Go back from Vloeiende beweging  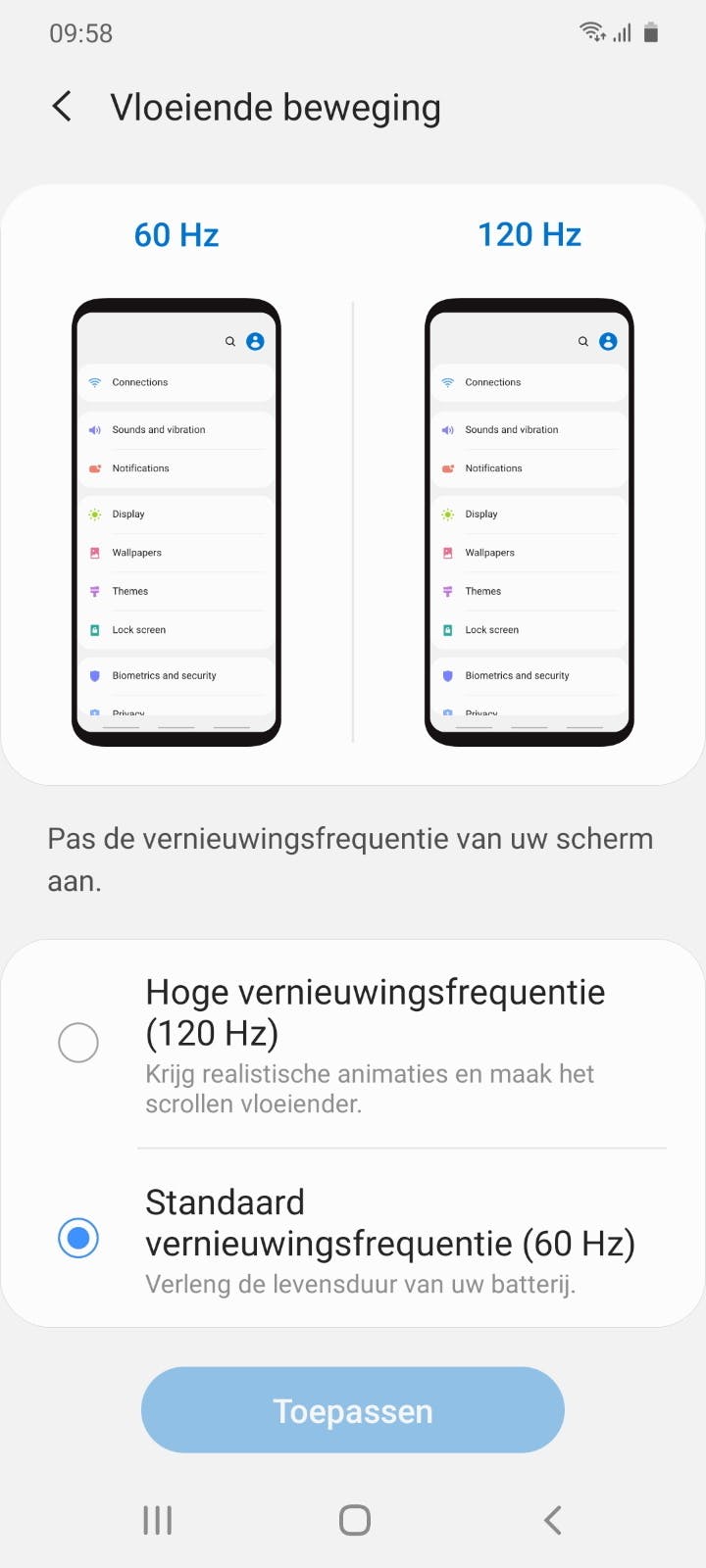pos(62,107)
